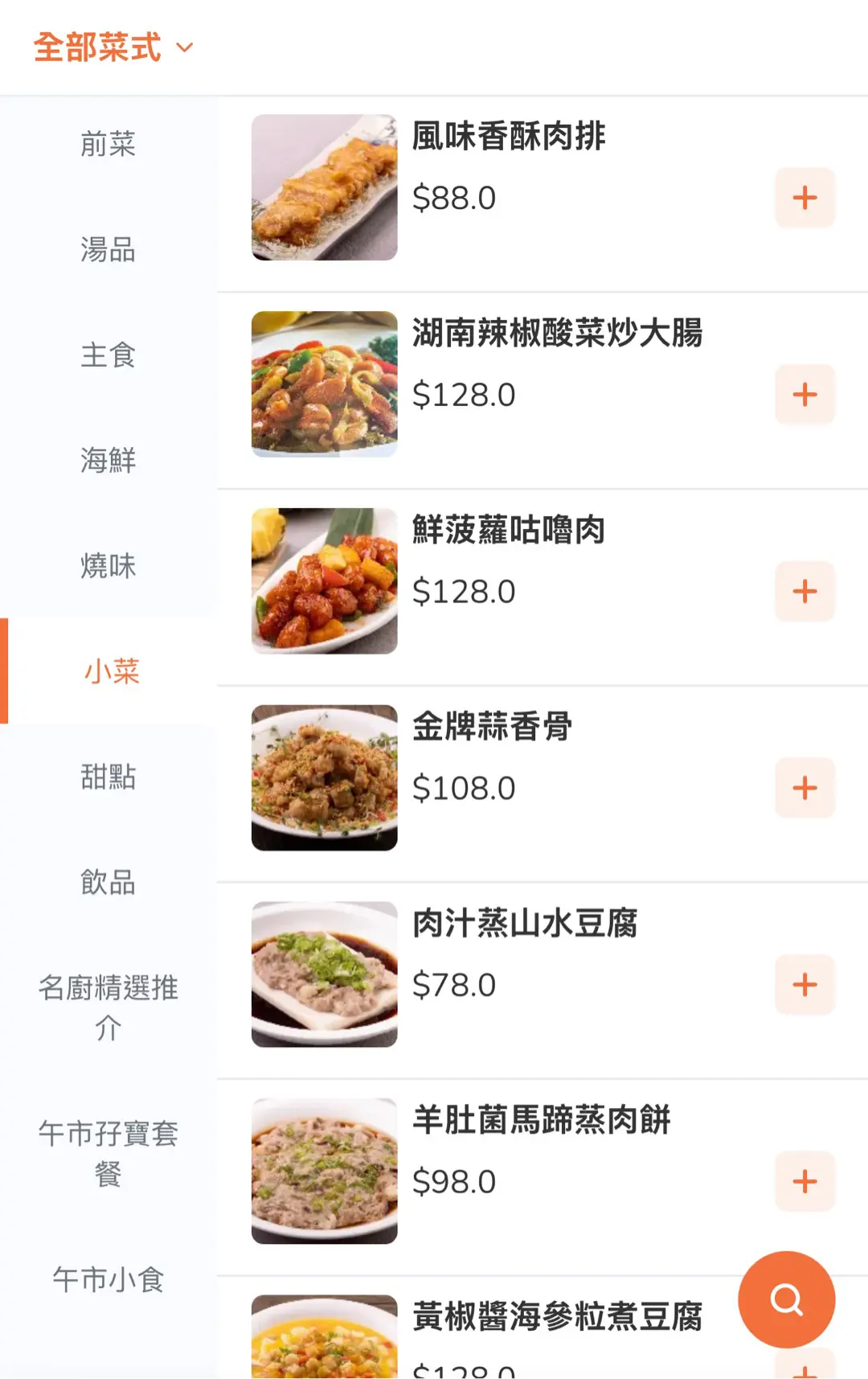Add 鮮菠蘿咕嚕肉 to the order

tap(805, 592)
